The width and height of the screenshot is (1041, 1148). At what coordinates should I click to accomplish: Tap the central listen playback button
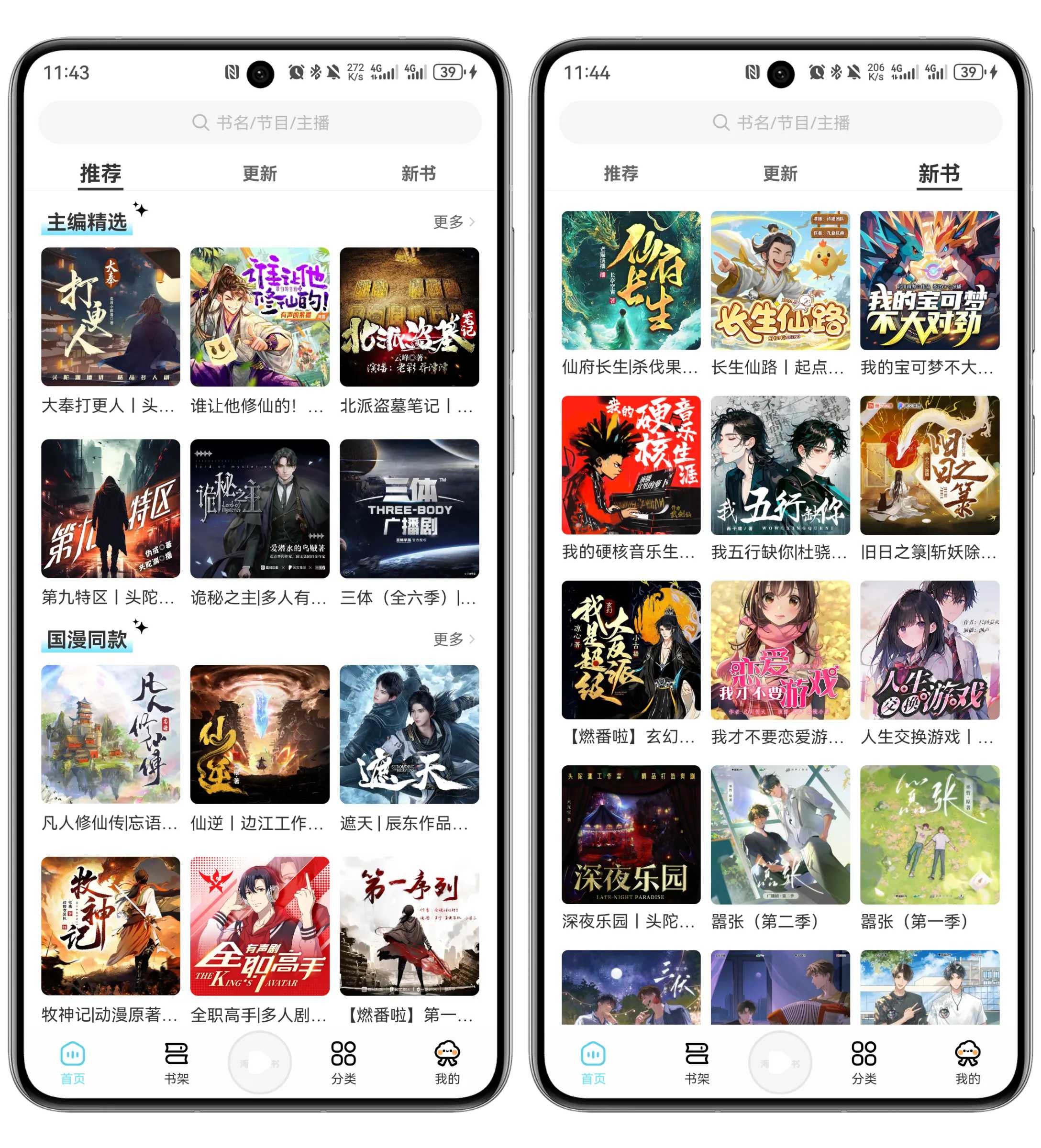pos(260,1060)
